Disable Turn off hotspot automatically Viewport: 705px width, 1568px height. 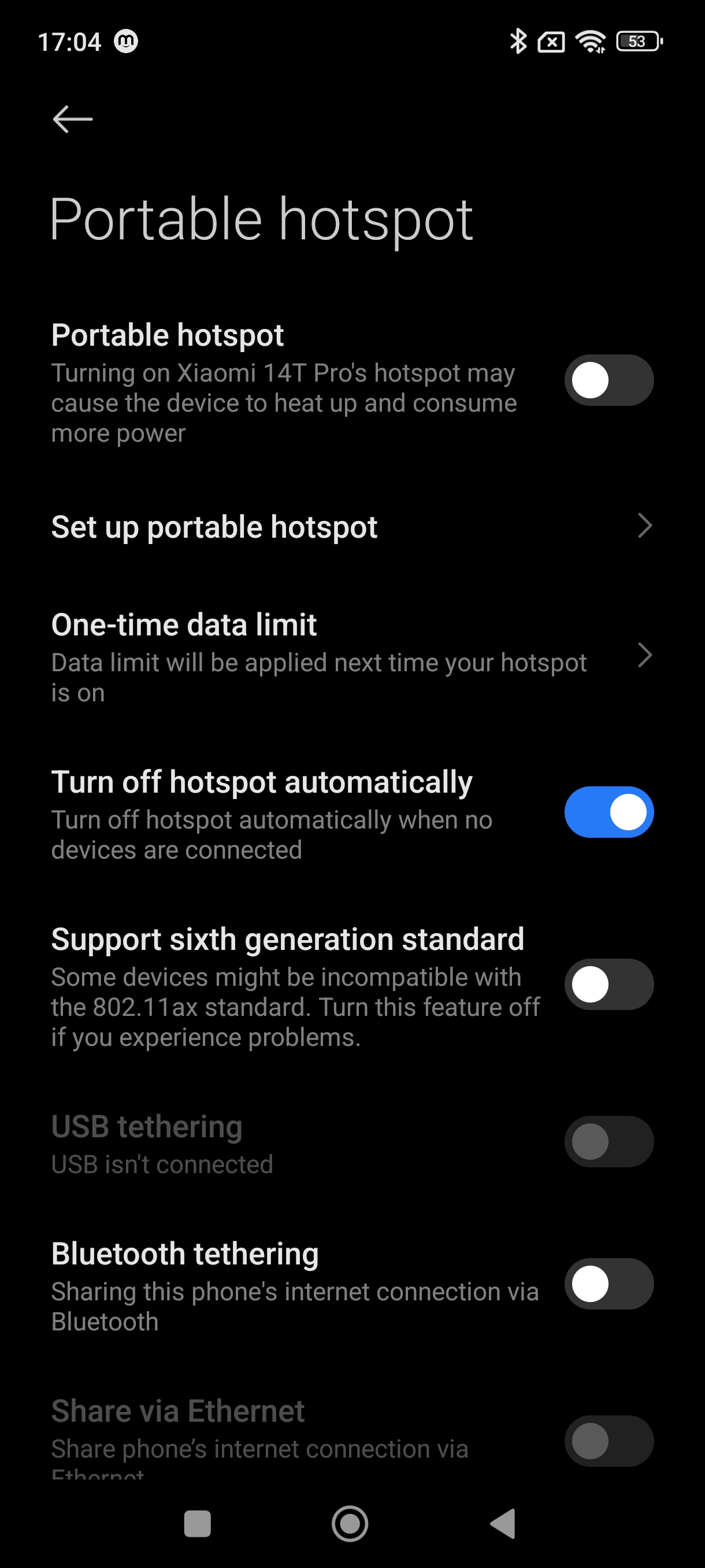pyautogui.click(x=608, y=812)
